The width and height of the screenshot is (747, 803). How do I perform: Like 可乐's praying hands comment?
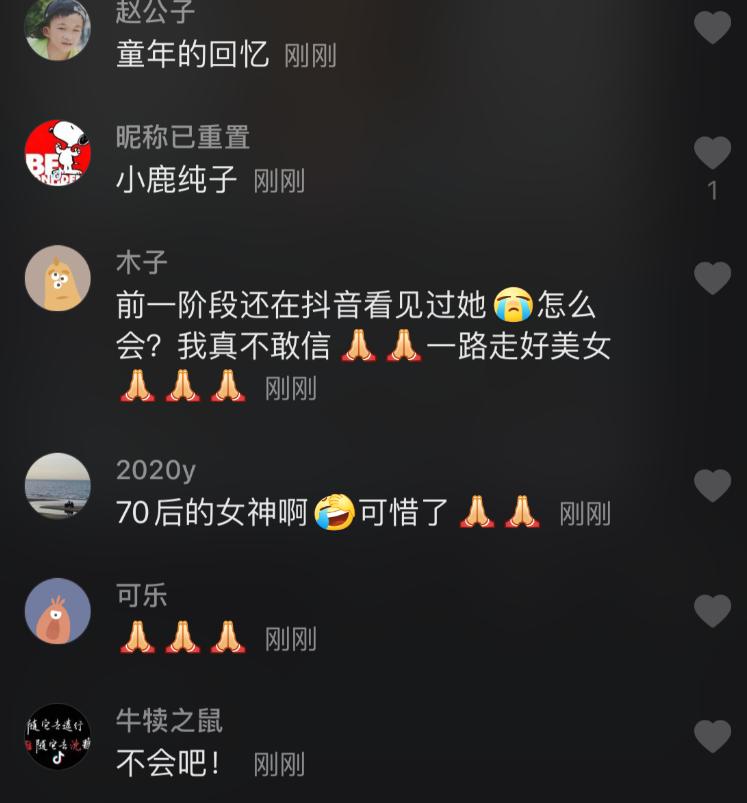(712, 611)
